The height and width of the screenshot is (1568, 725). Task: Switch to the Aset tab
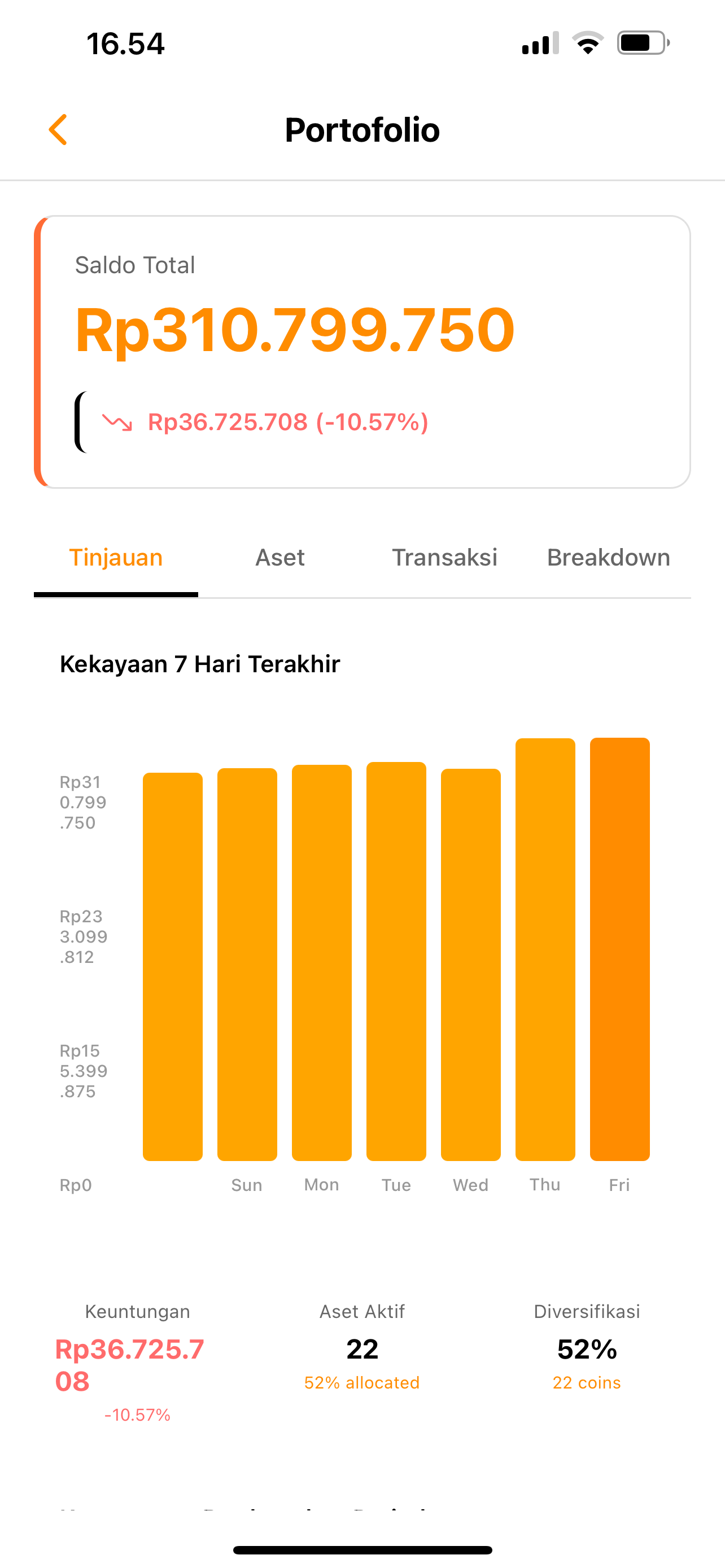(x=279, y=558)
